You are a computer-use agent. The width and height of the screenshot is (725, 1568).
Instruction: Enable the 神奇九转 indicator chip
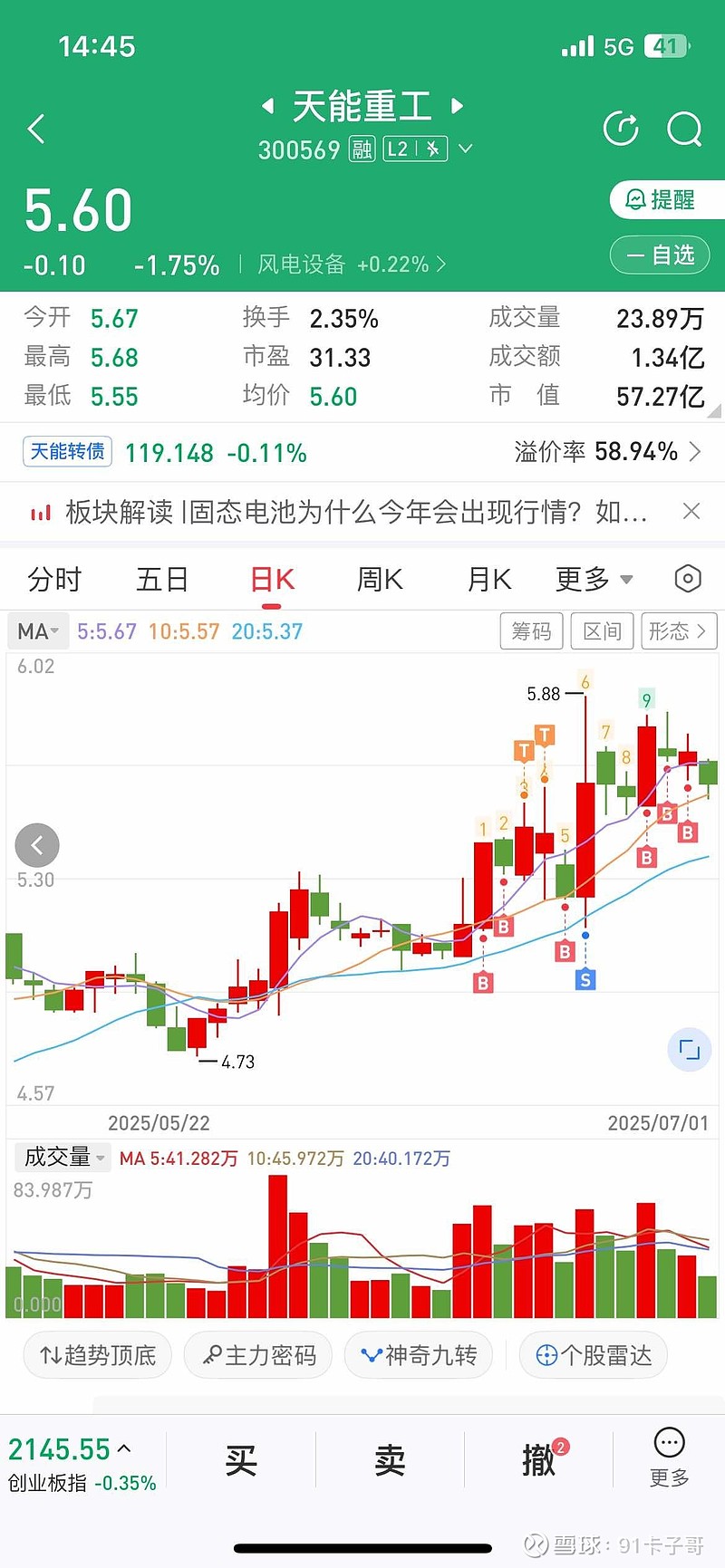[x=419, y=1355]
